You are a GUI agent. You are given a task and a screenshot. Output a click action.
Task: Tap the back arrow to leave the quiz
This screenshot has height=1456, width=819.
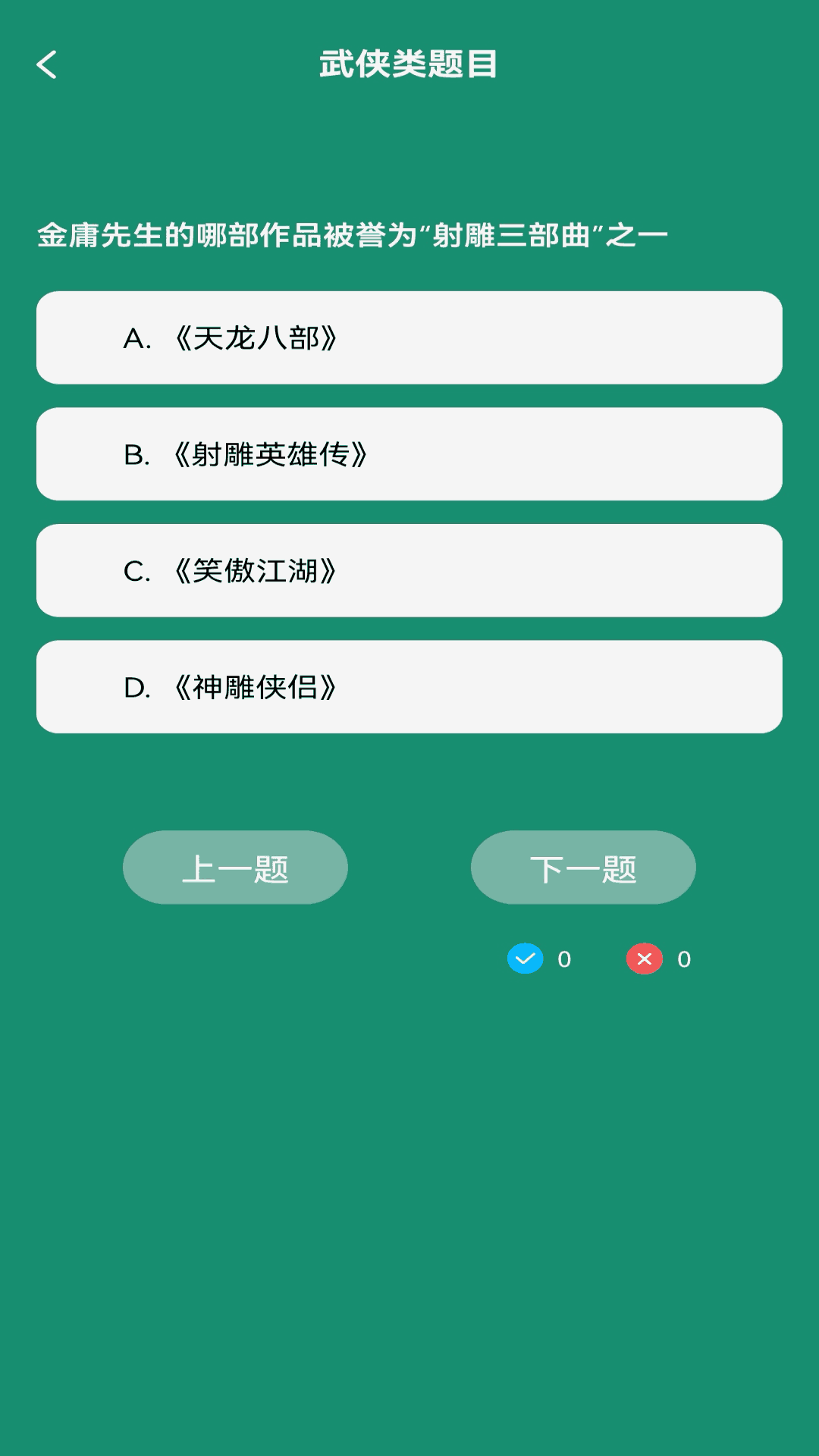(x=48, y=64)
